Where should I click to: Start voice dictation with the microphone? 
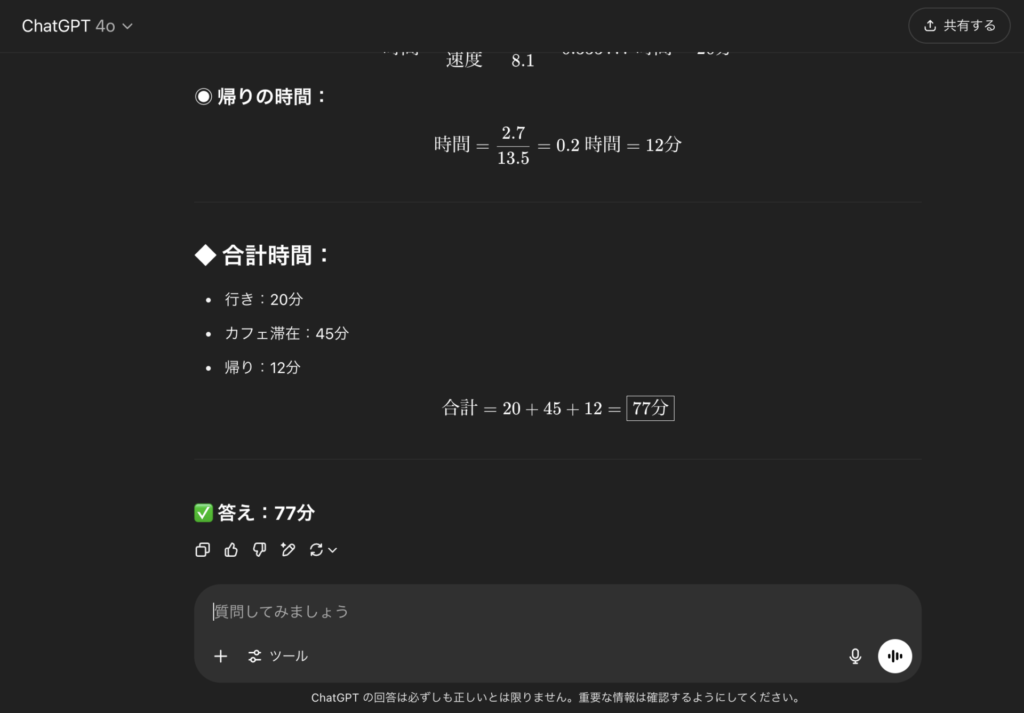855,656
